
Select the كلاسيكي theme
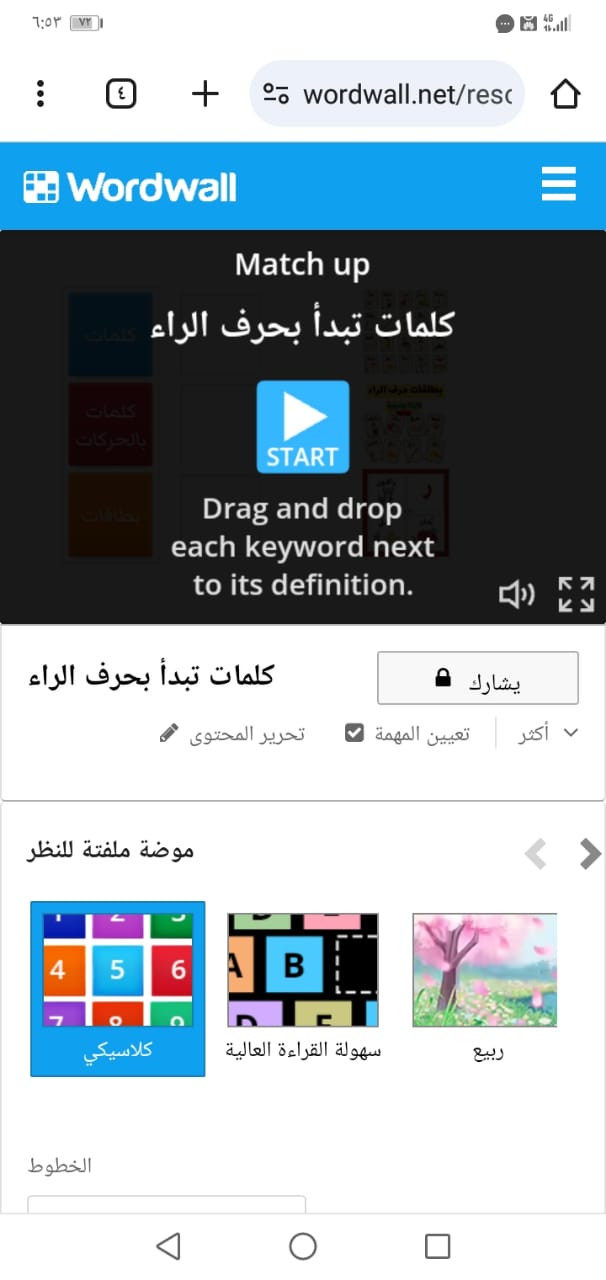[x=118, y=988]
